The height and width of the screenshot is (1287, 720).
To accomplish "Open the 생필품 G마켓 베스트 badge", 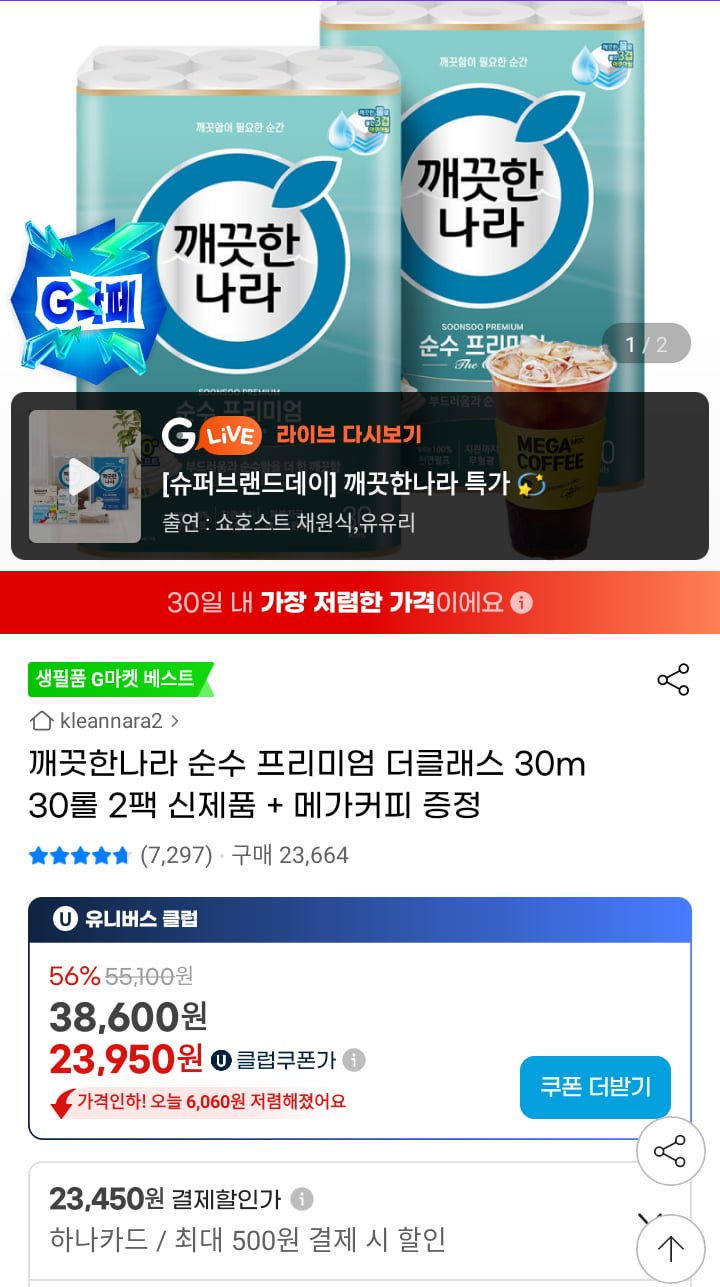I will pyautogui.click(x=120, y=679).
